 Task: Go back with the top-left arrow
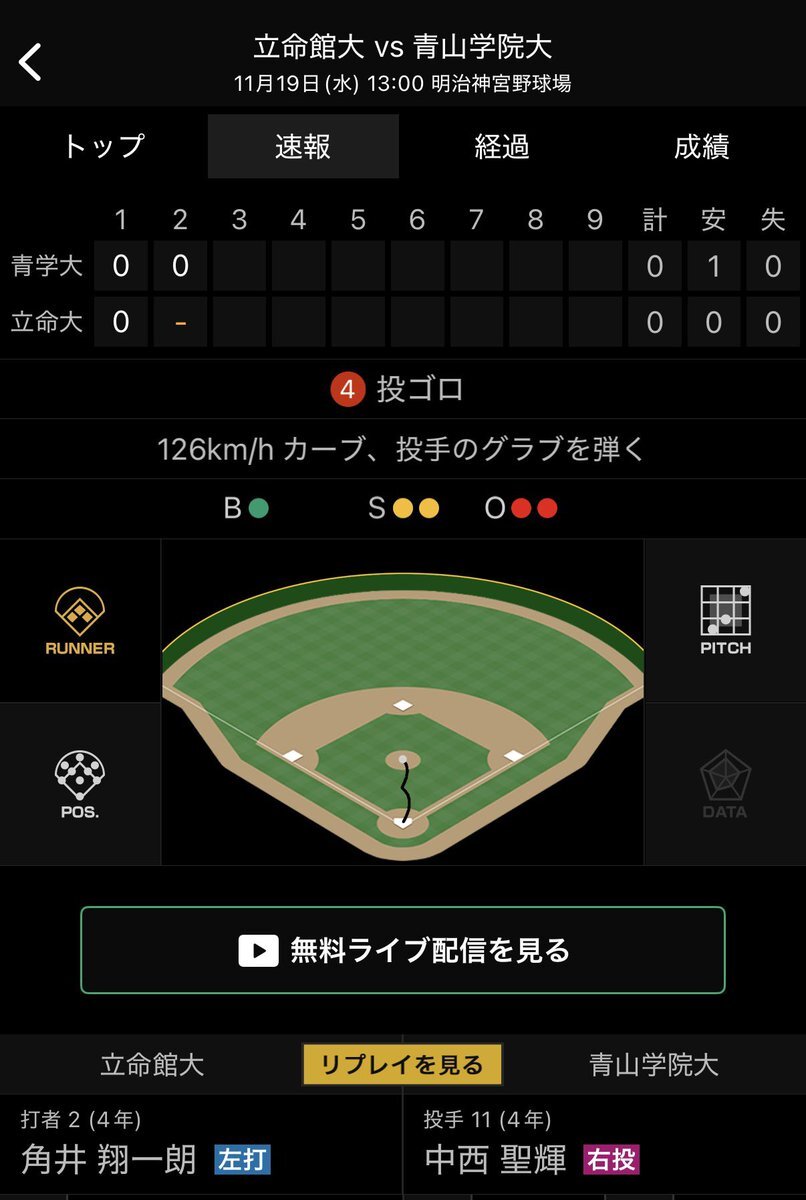[x=31, y=62]
